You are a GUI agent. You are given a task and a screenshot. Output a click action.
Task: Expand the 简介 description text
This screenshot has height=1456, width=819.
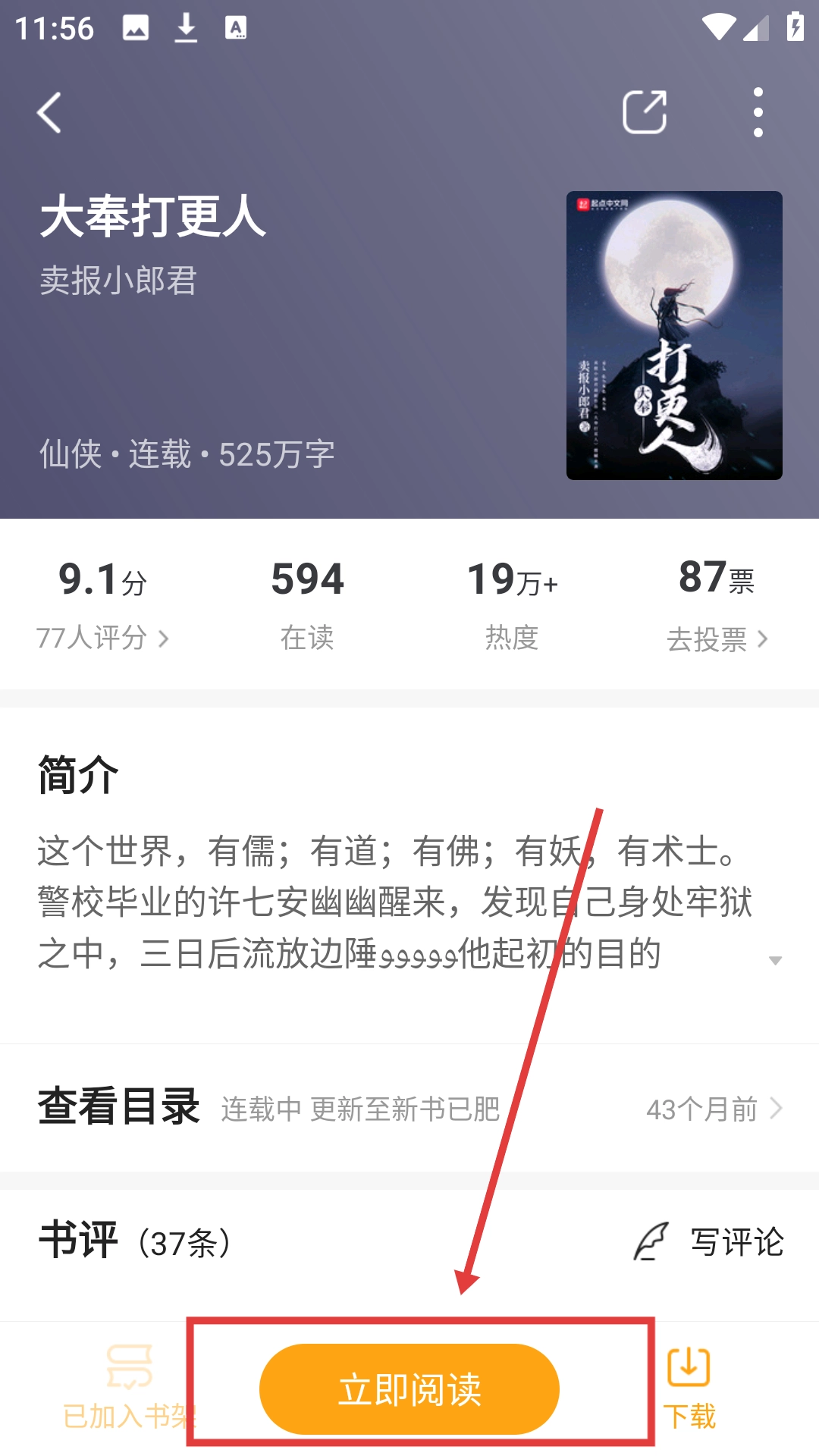click(774, 961)
